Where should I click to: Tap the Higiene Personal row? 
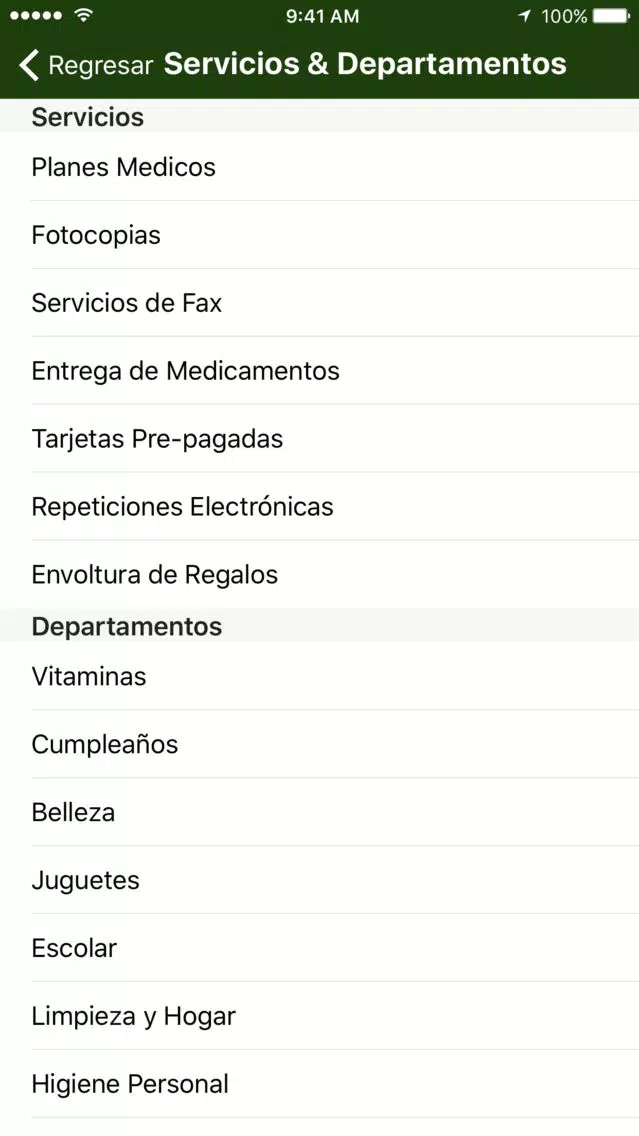tap(320, 1085)
